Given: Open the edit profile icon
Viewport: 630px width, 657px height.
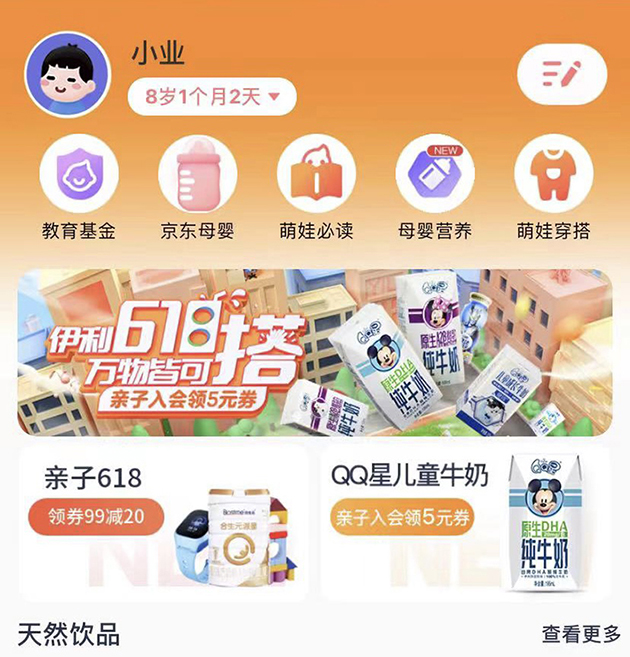Looking at the screenshot, I should pos(560,72).
